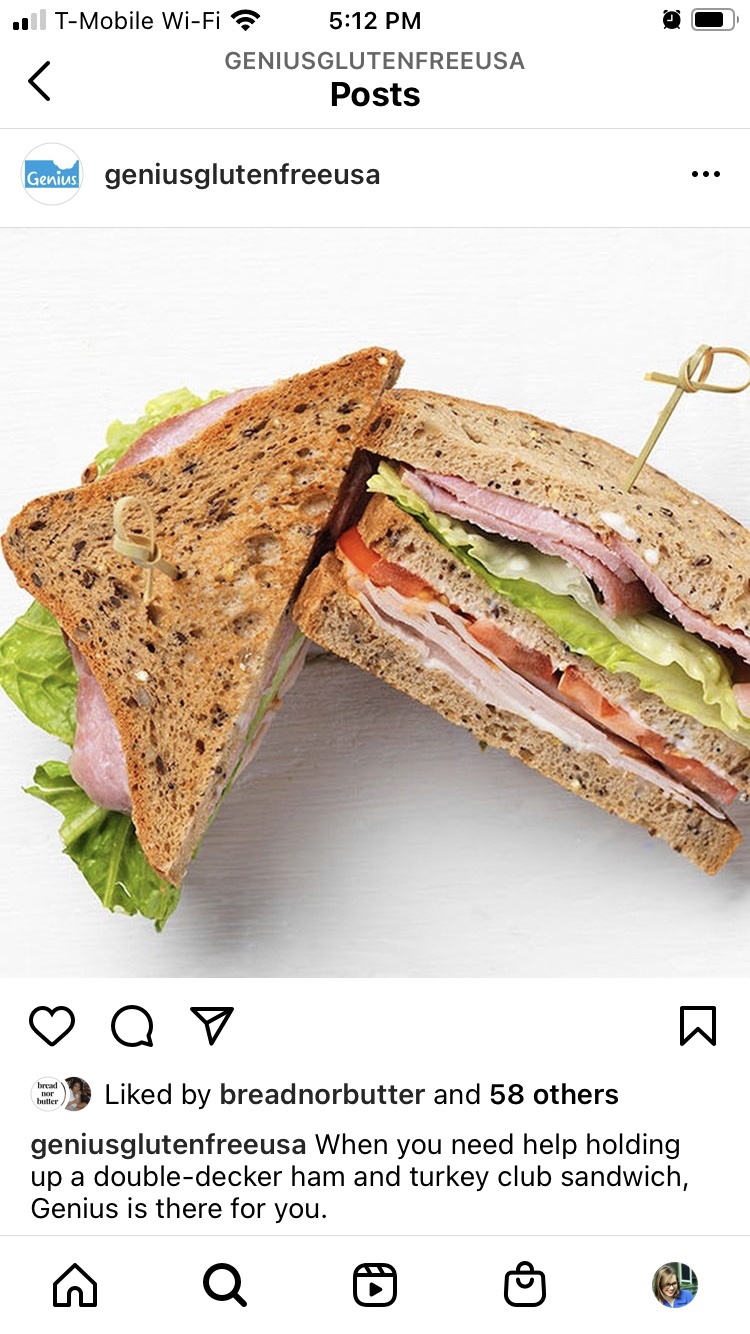Open the Shop bag tab
Screen dimensions: 750x1334
pyautogui.click(x=525, y=1285)
